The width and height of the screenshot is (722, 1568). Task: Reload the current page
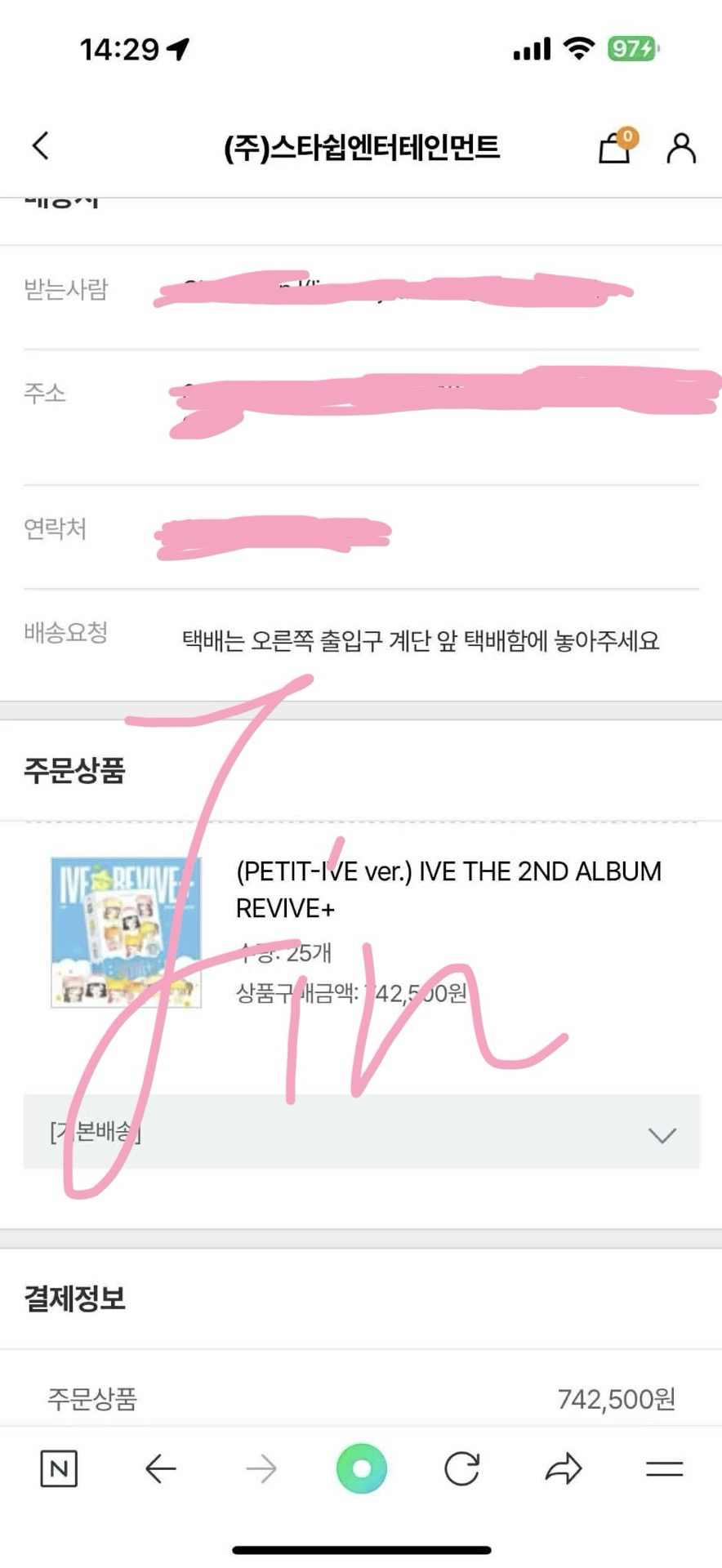[461, 1469]
